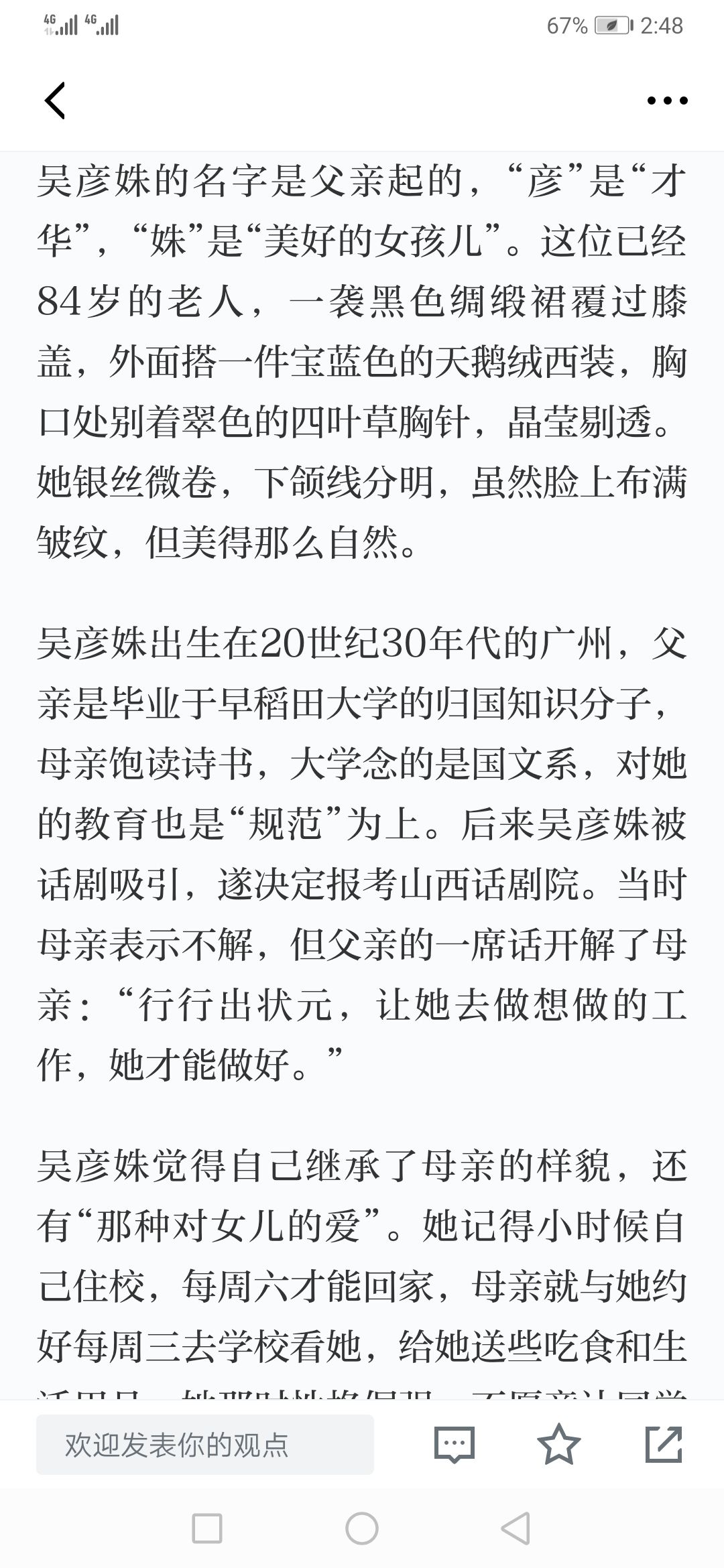Open the three-dot overflow menu

tap(667, 101)
